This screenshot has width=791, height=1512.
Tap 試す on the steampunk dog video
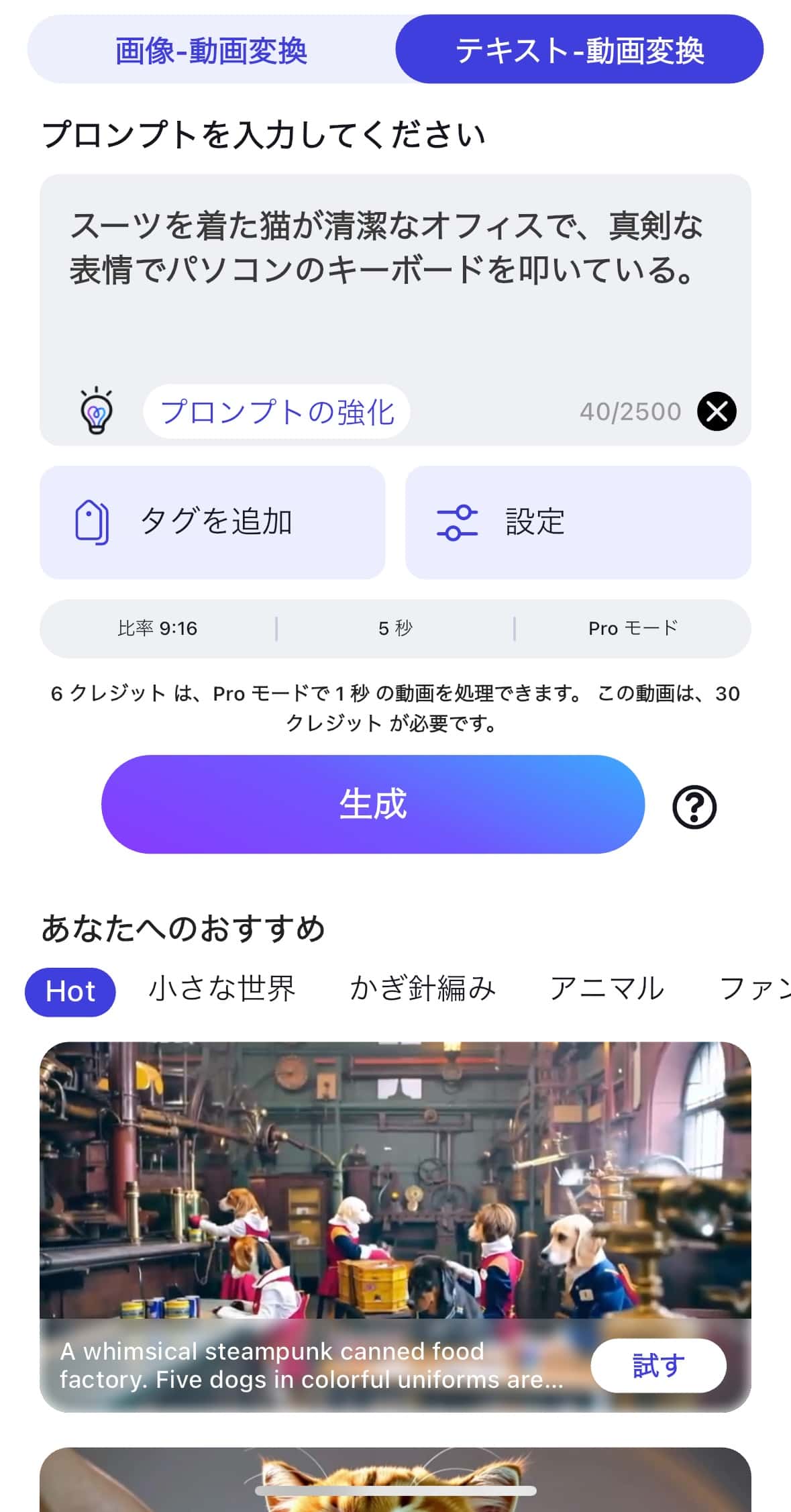click(658, 1366)
